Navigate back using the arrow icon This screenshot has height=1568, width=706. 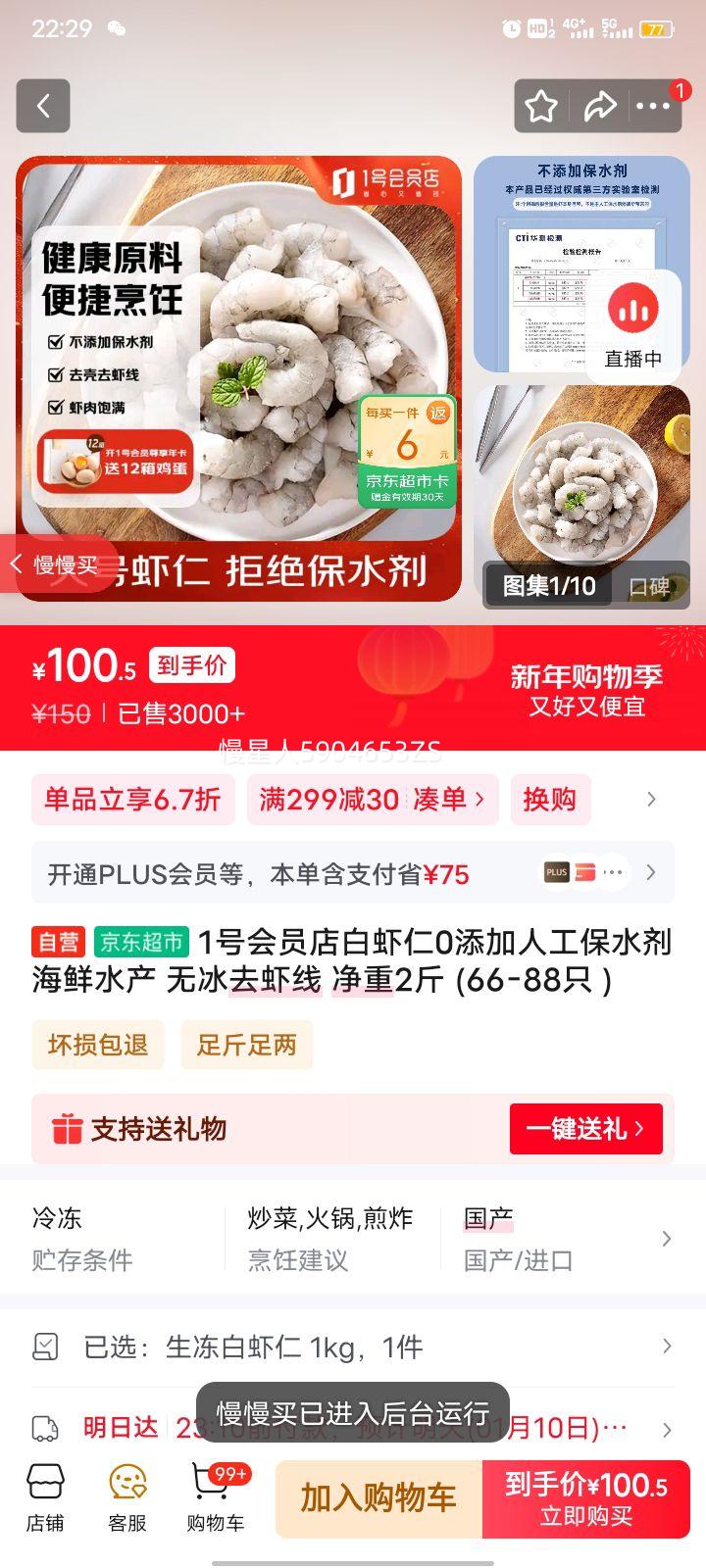tap(43, 106)
